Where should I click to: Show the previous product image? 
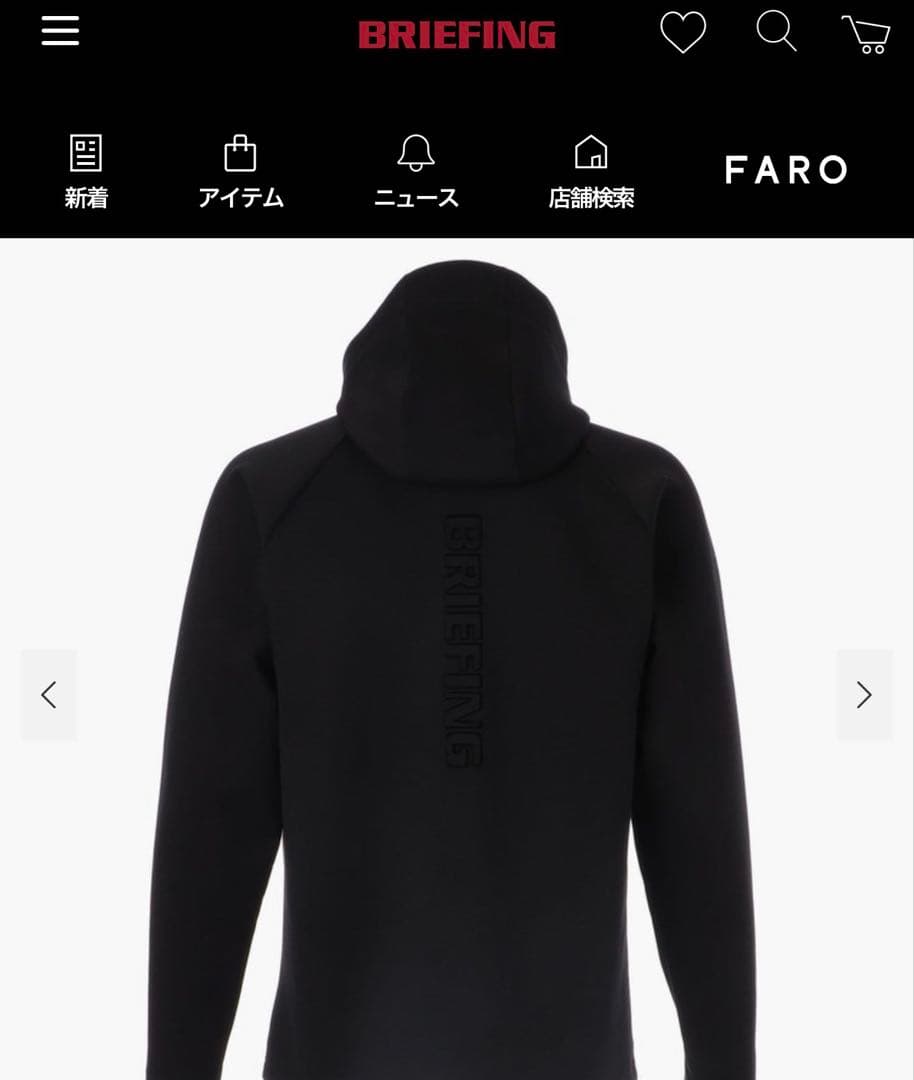click(48, 695)
